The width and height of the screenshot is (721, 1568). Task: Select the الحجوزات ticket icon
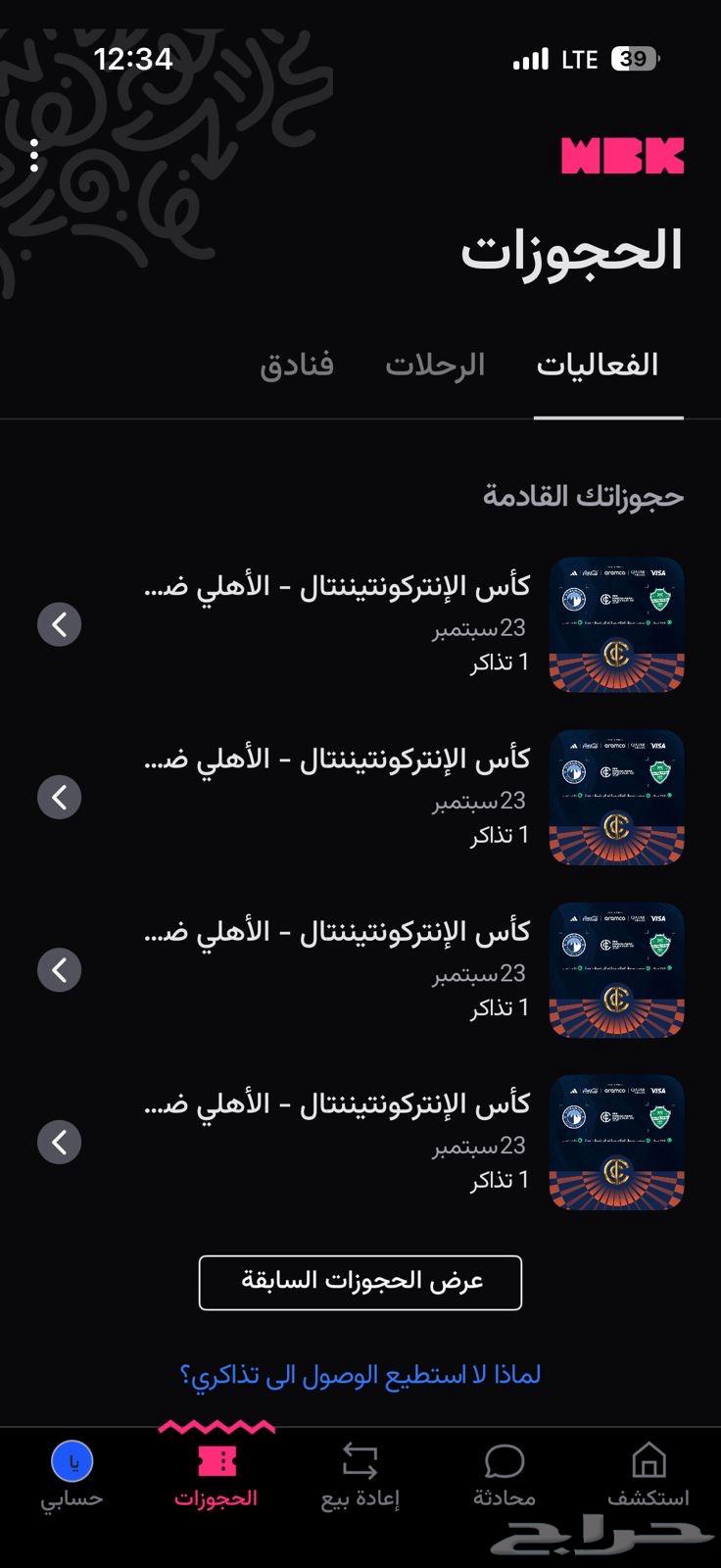217,1460
